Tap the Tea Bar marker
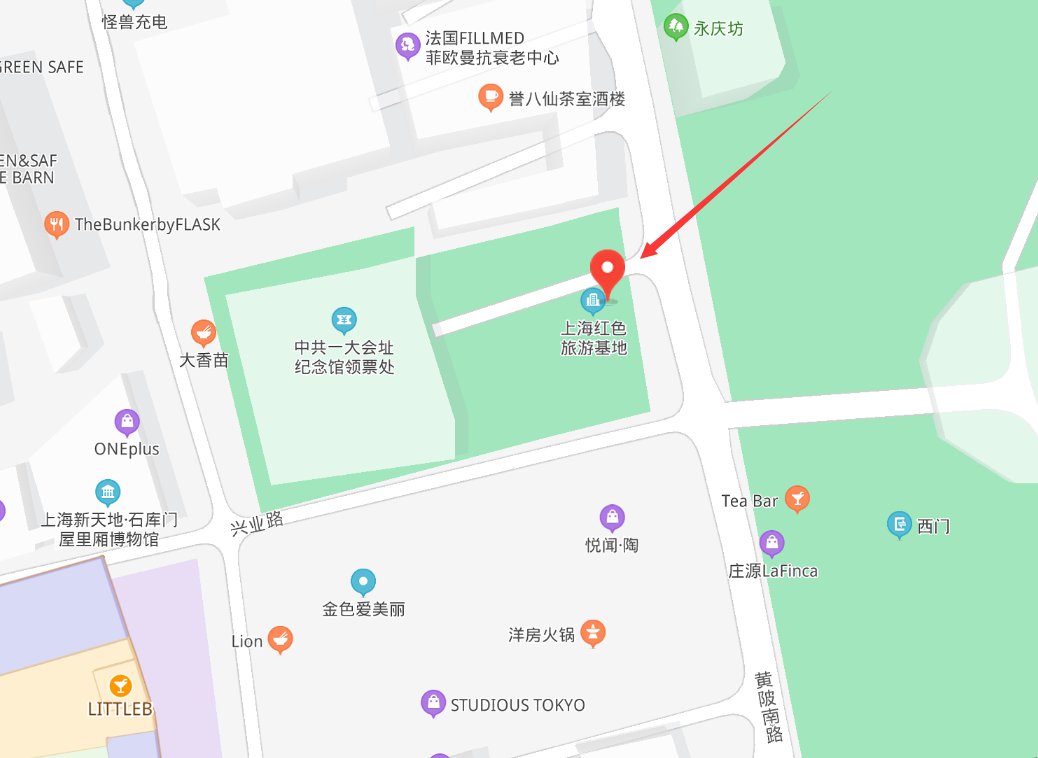The image size is (1038, 758). pyautogui.click(x=797, y=498)
